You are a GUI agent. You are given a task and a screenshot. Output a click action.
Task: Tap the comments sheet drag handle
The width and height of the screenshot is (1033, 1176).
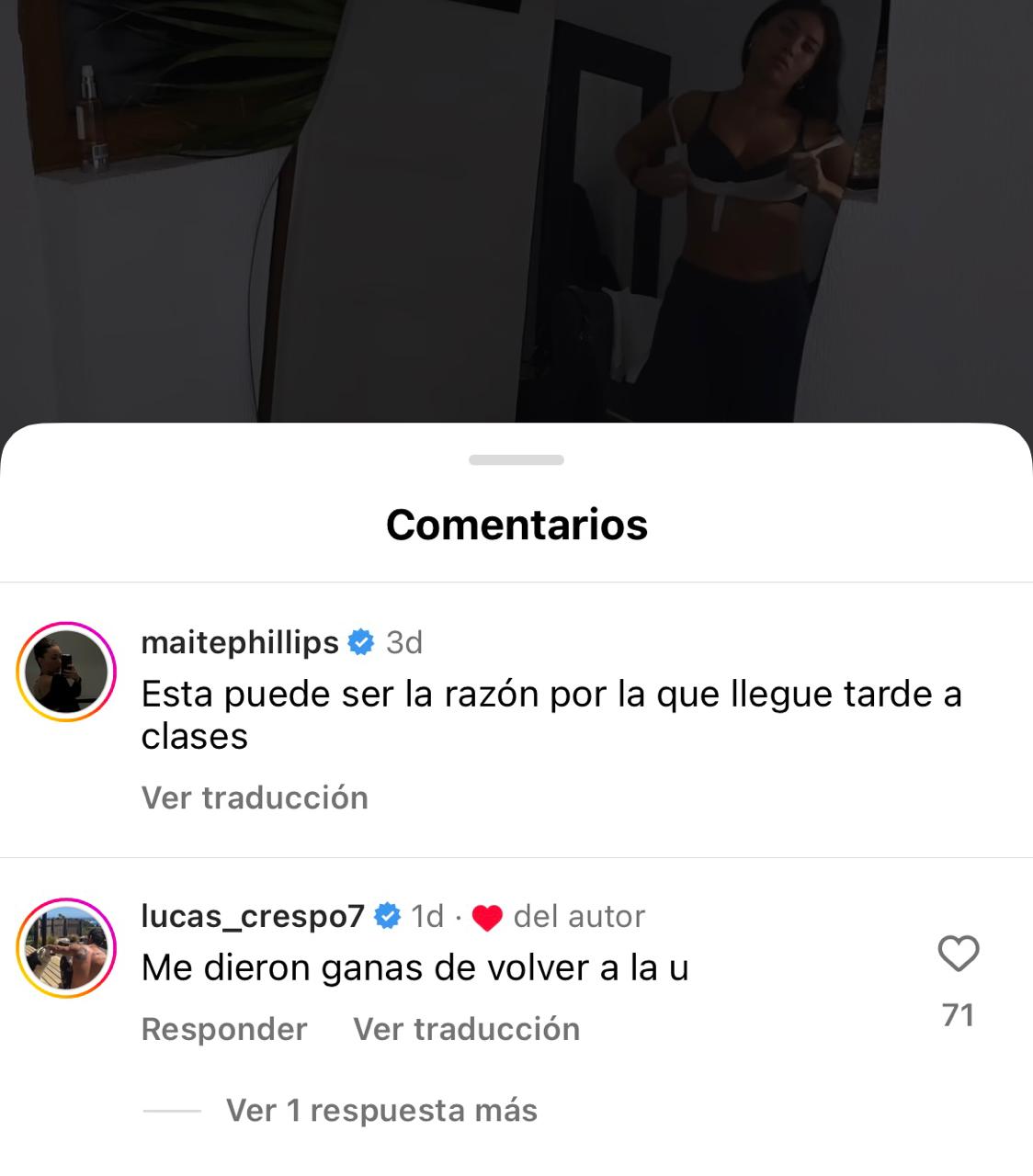point(516,459)
